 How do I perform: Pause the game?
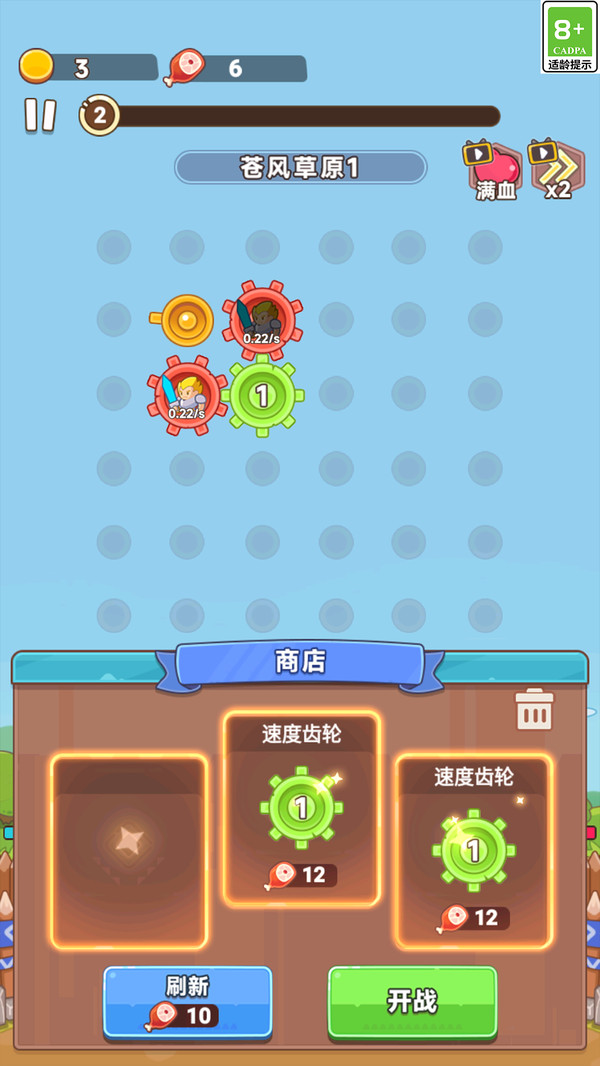[x=40, y=115]
